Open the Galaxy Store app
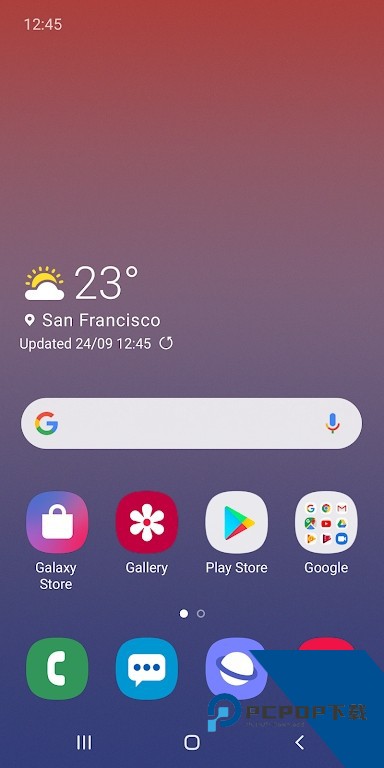The image size is (384, 768). coord(57,522)
